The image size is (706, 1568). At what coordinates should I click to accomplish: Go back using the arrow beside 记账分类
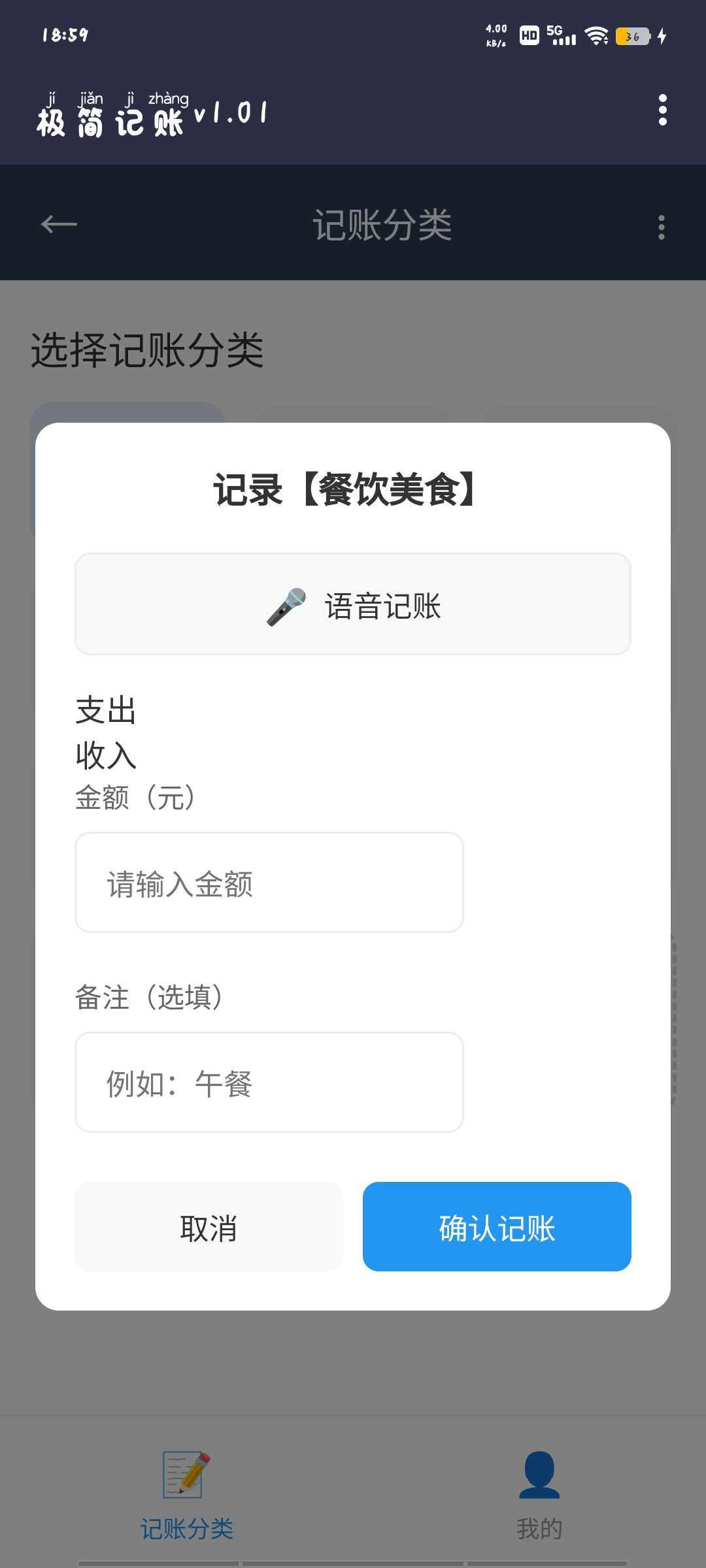pos(59,225)
